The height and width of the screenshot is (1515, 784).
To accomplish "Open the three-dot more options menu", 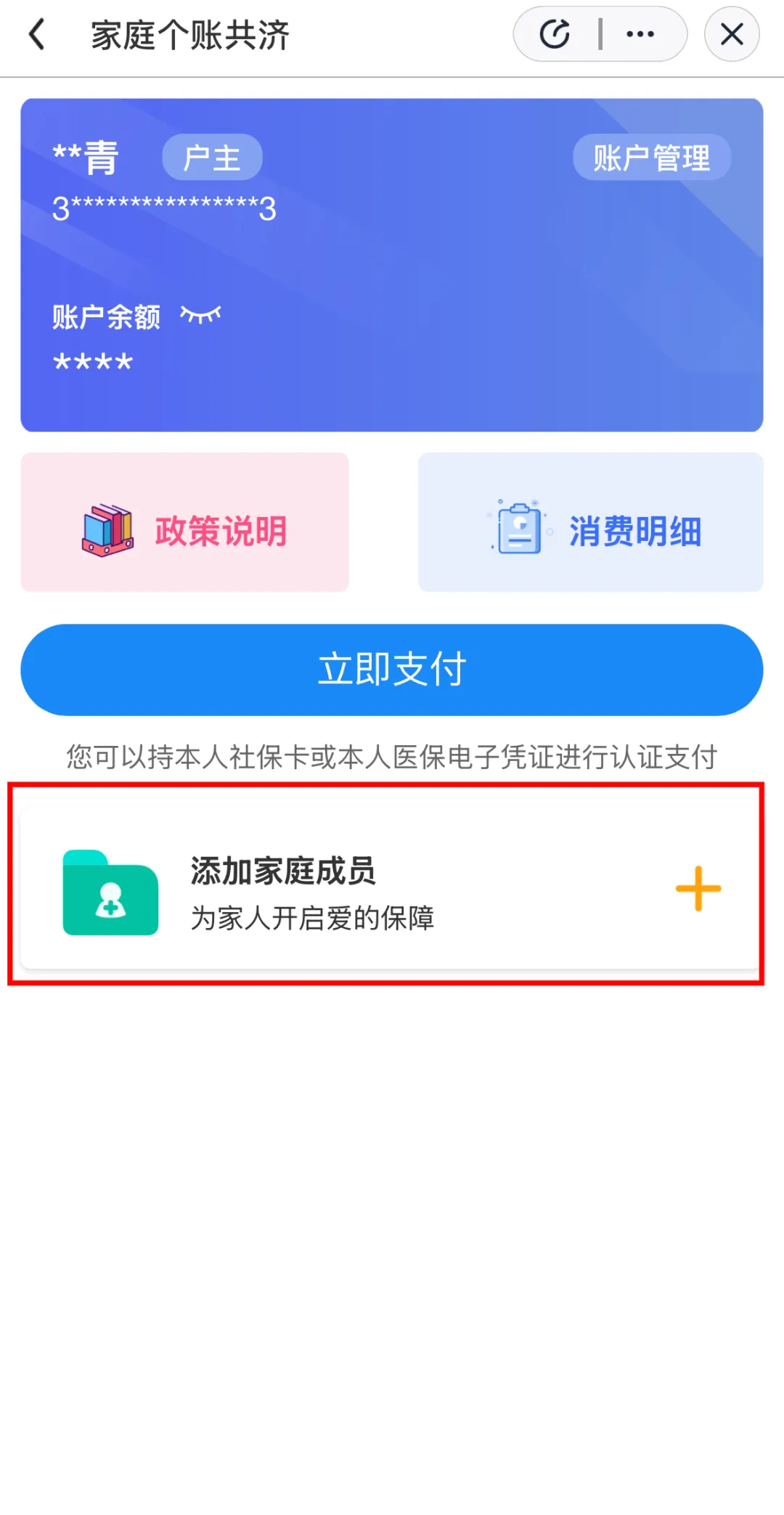I will coord(640,34).
